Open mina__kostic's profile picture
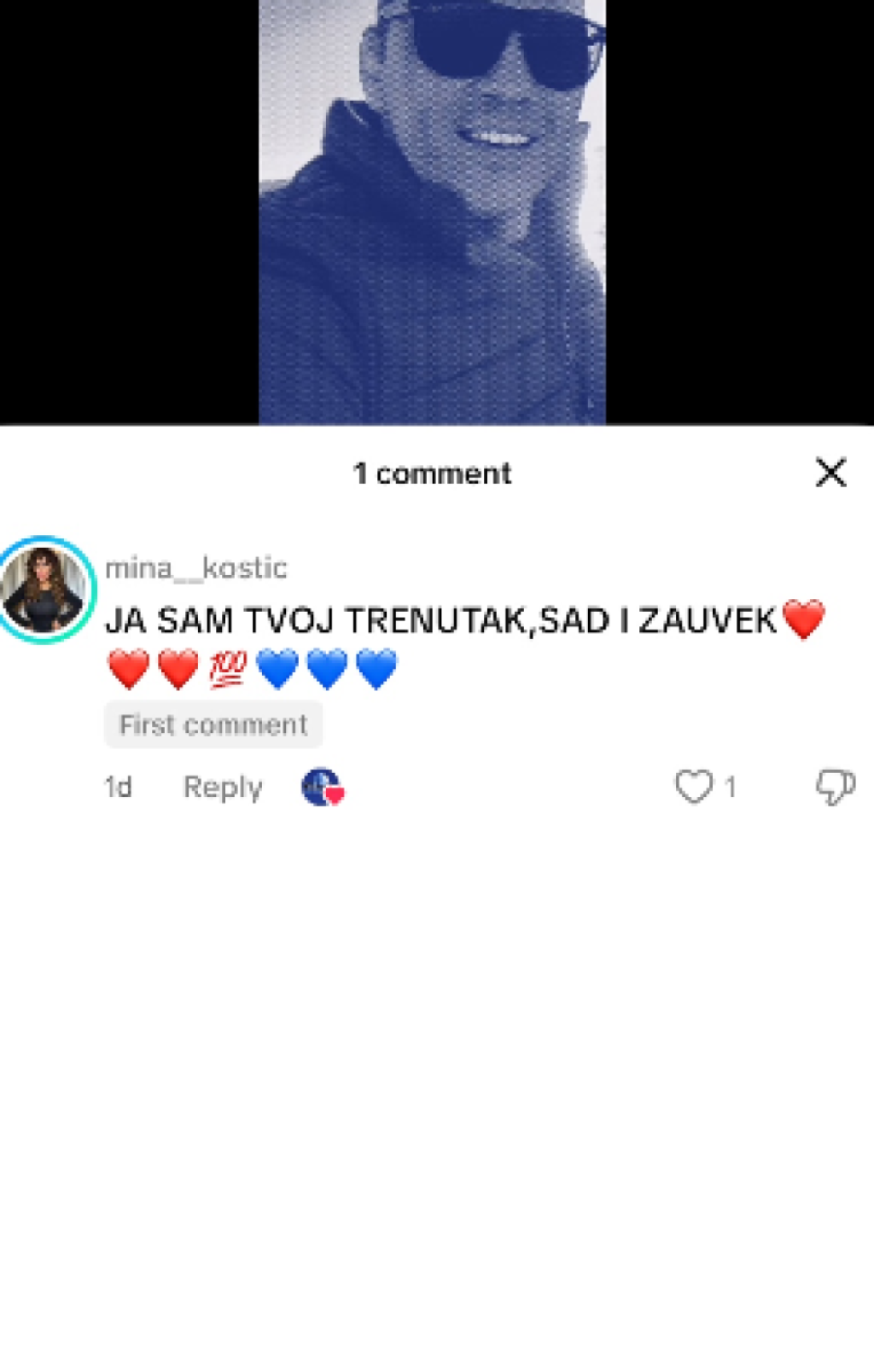874x1372 pixels. (45, 590)
